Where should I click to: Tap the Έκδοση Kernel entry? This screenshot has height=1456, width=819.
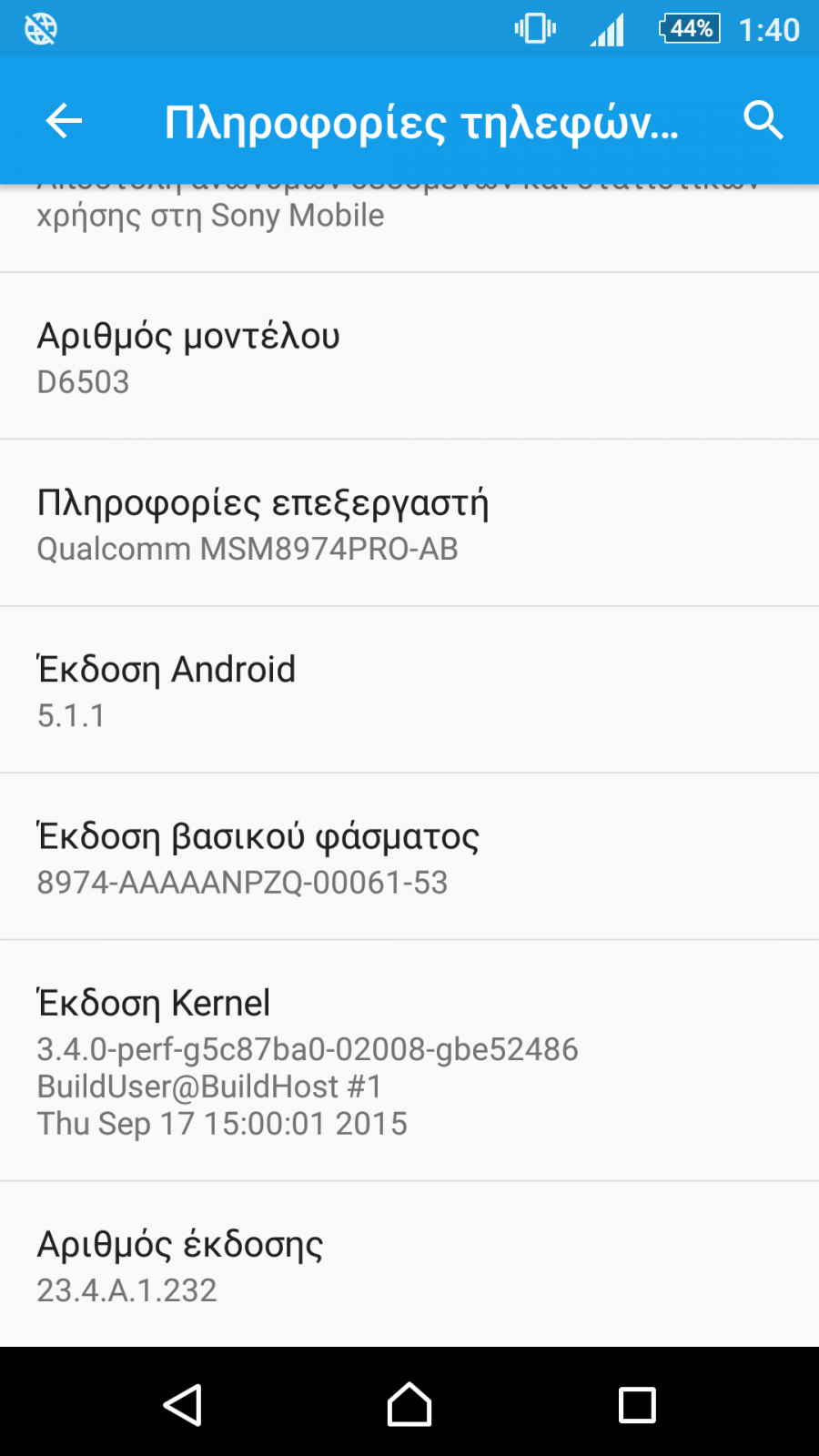pos(409,1061)
